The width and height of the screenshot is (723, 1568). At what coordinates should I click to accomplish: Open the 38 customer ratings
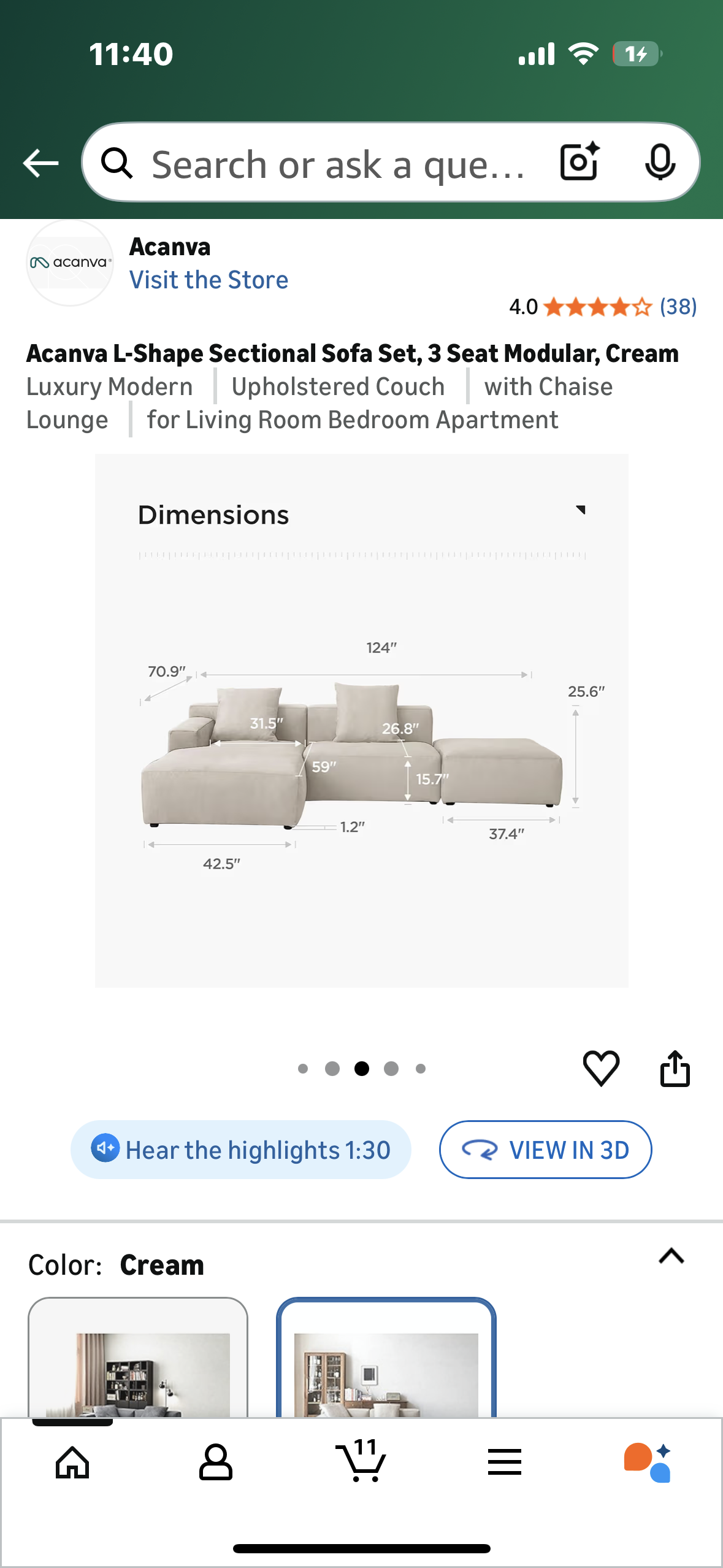(678, 307)
